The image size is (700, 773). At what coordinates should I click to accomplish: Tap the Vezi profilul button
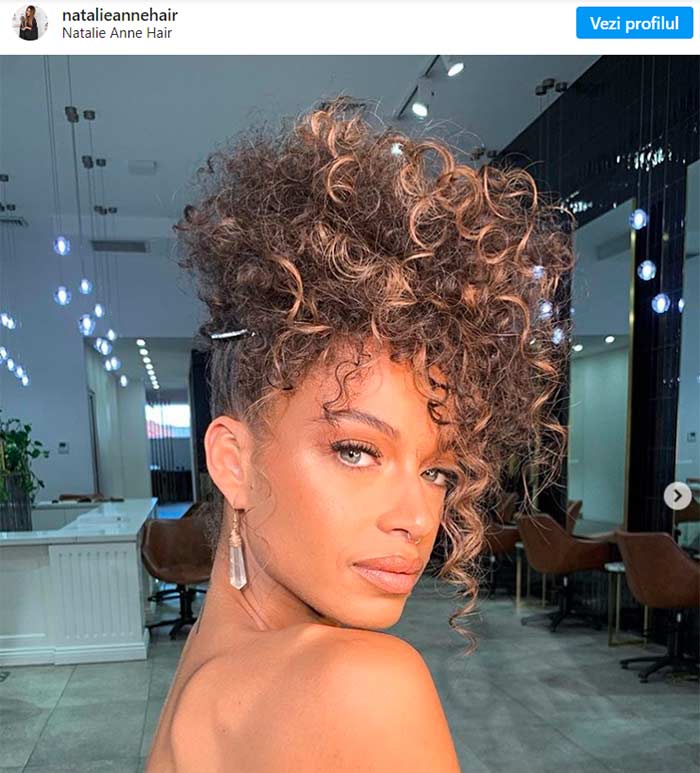click(x=634, y=23)
